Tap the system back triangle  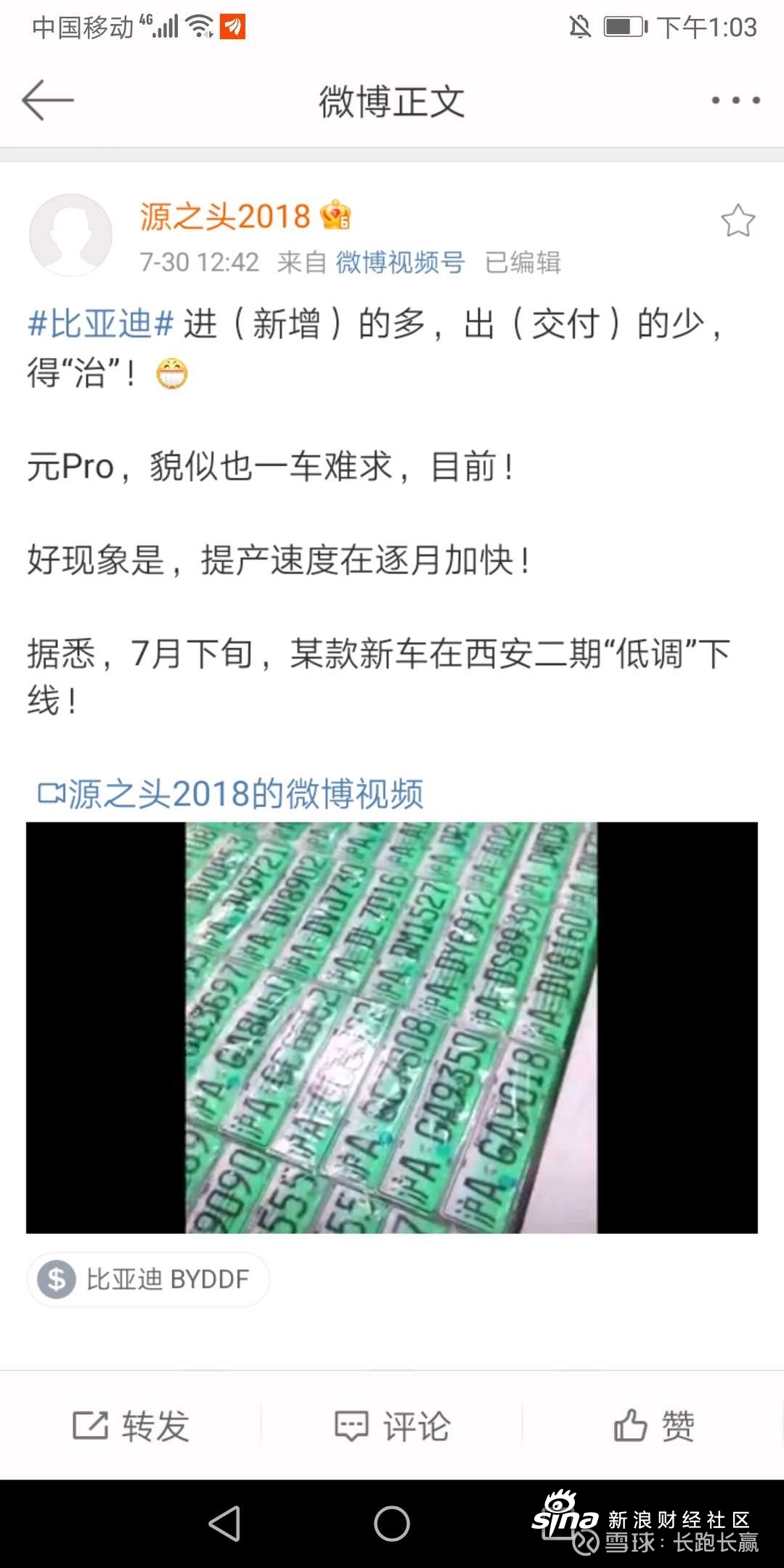coord(224,1523)
